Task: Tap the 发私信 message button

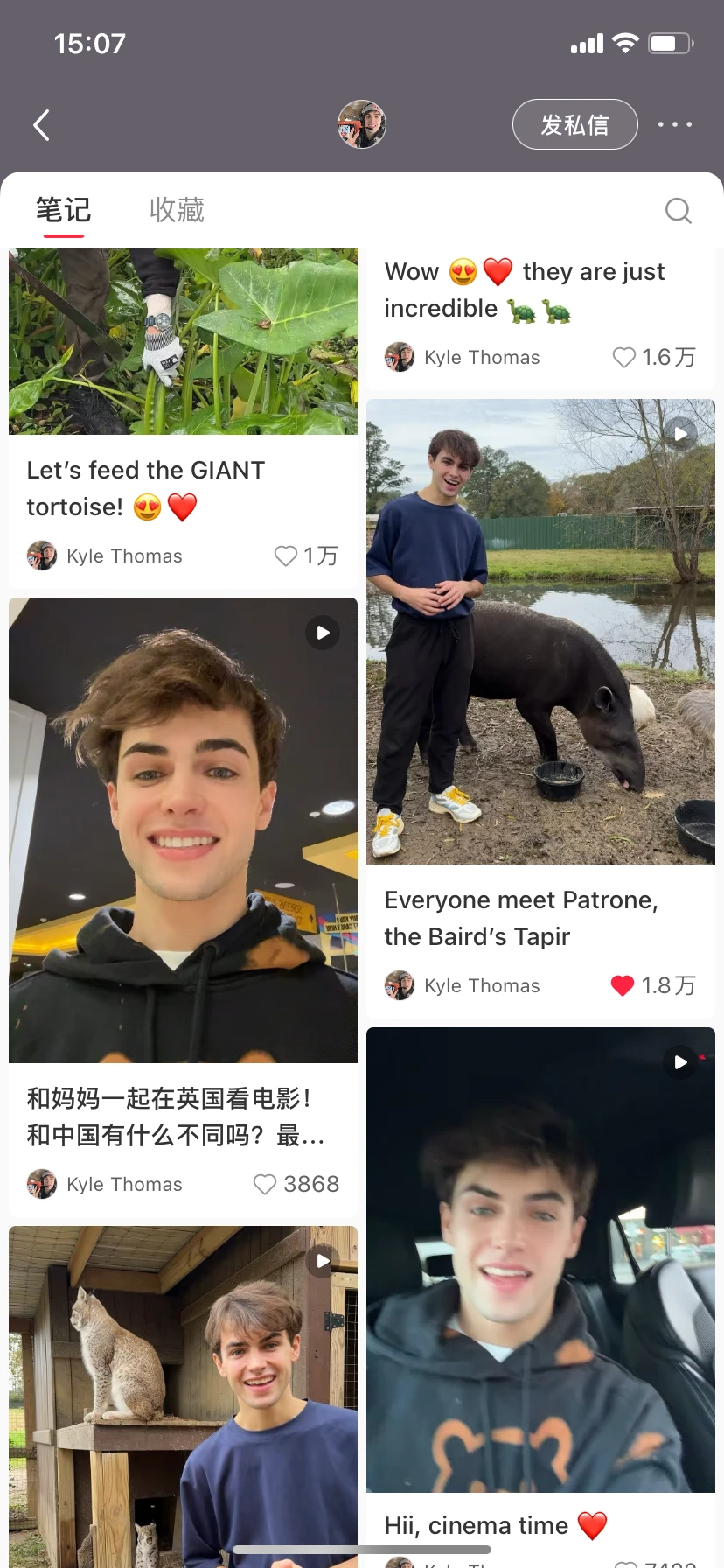Action: pyautogui.click(x=574, y=124)
